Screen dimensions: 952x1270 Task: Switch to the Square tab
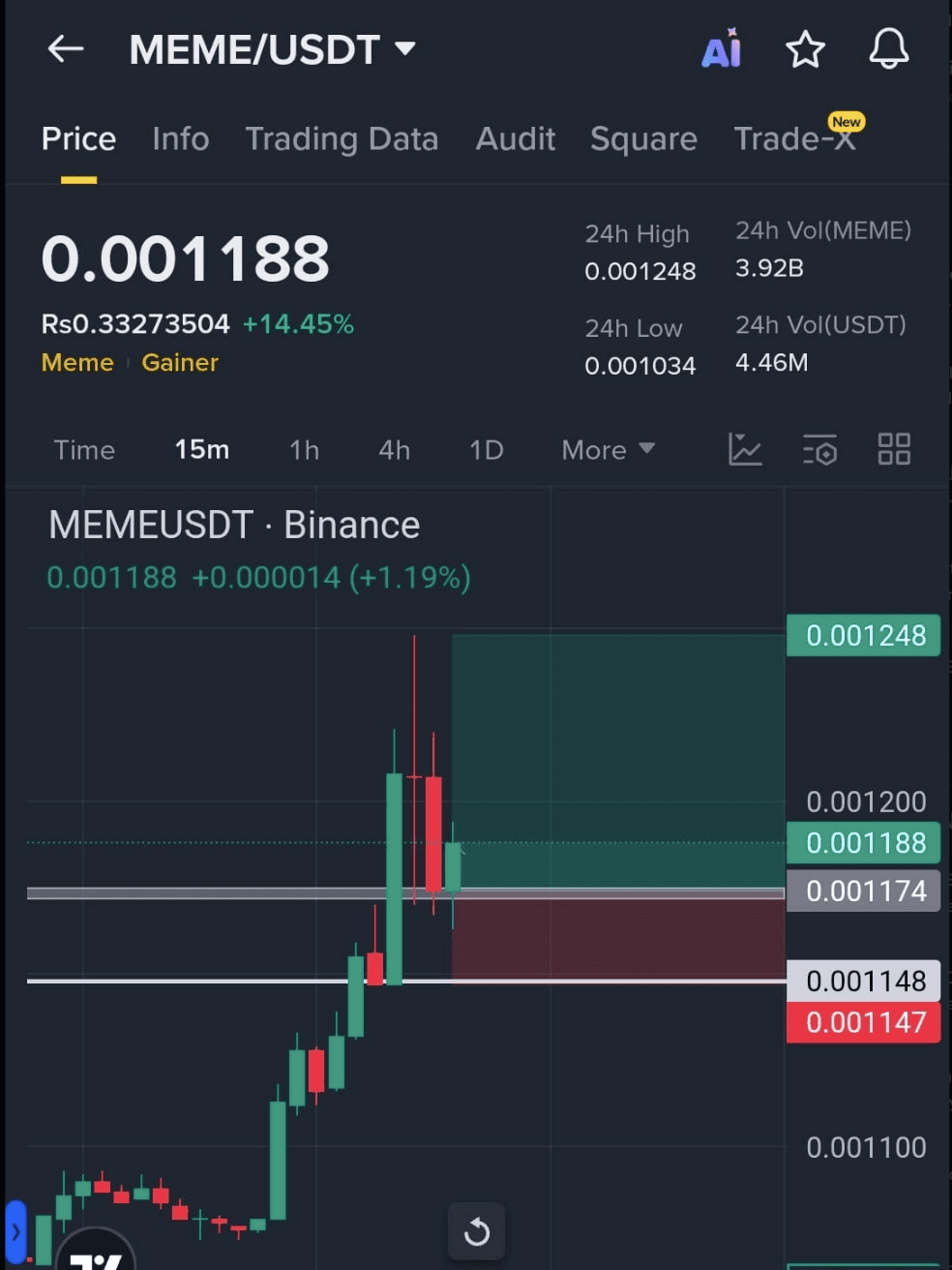643,138
